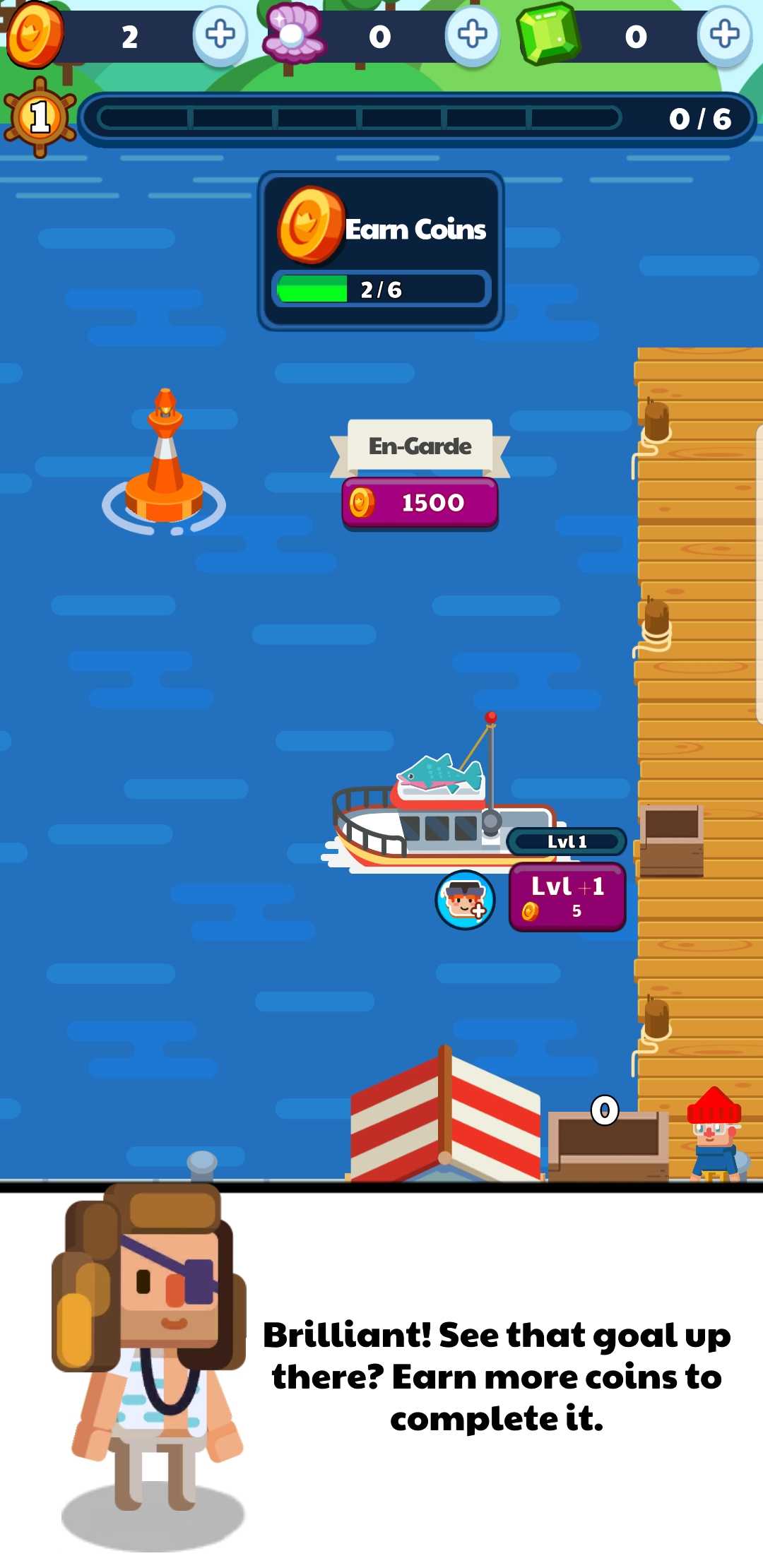
Task: Upgrade boat with Lvl +1 button
Action: [x=567, y=897]
